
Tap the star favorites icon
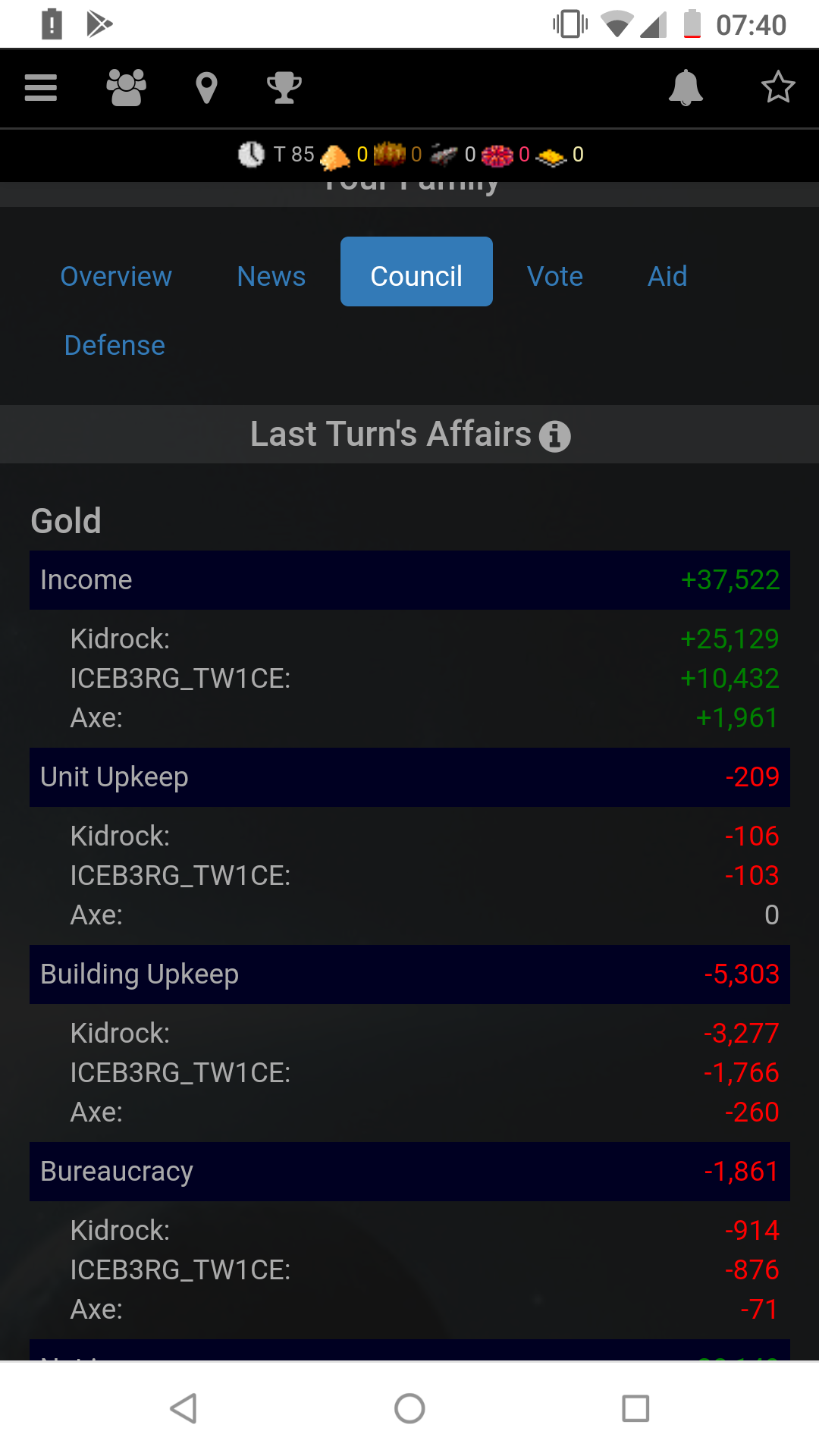778,87
